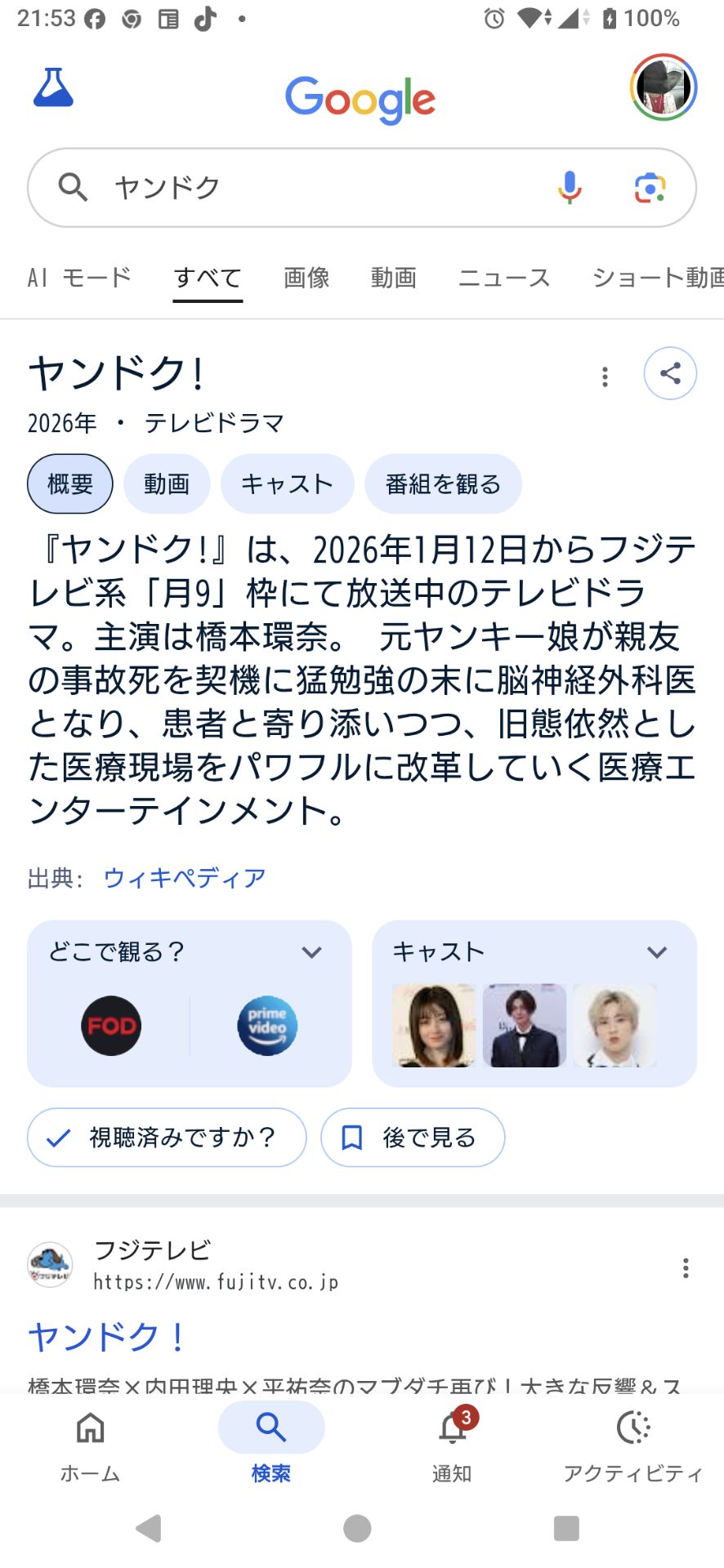Screen dimensions: 724x1568
Task: Open the ウィキペディア source link
Action: pyautogui.click(x=184, y=877)
